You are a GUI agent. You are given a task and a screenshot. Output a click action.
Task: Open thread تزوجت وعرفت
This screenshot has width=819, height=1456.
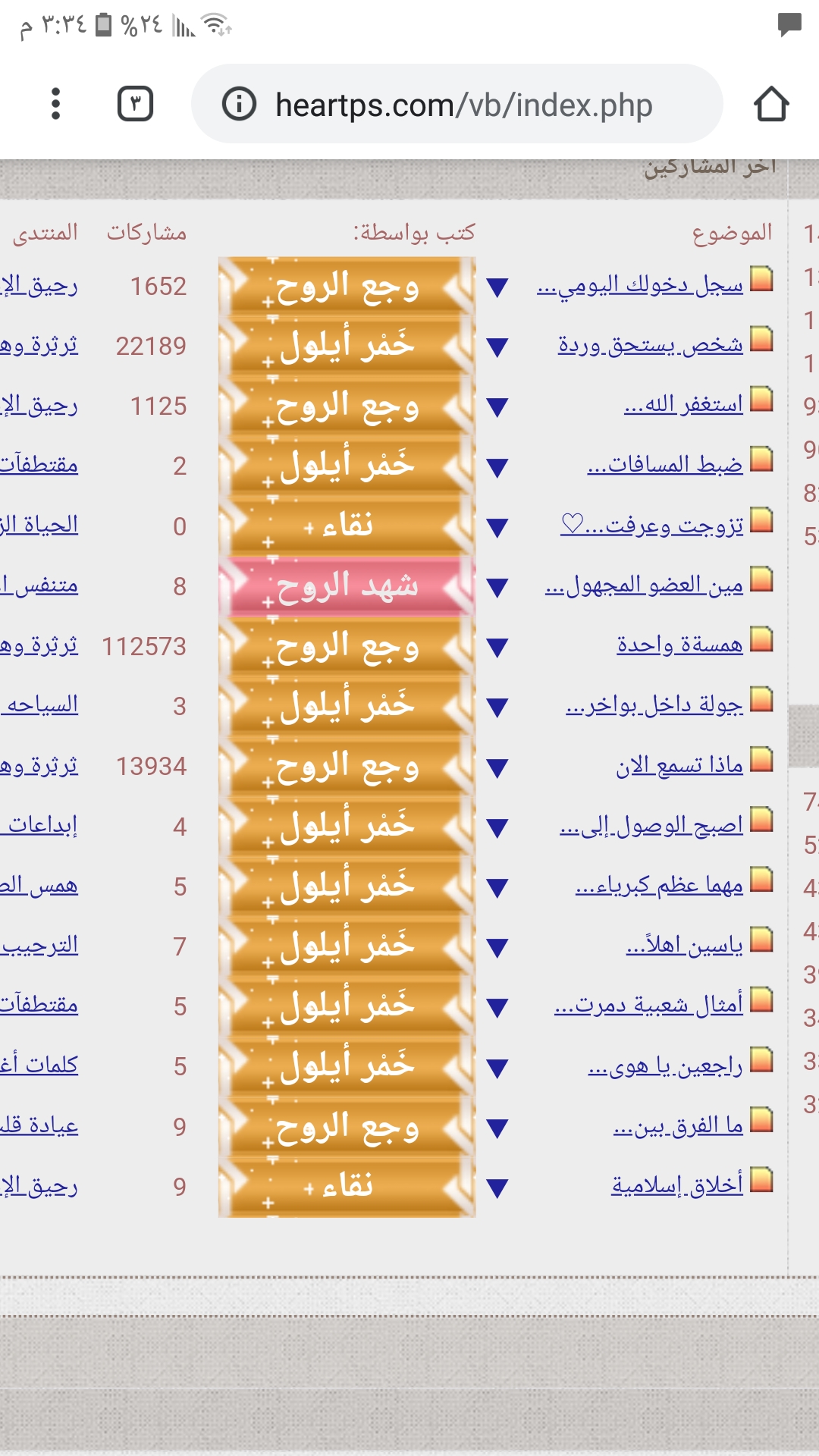click(652, 525)
